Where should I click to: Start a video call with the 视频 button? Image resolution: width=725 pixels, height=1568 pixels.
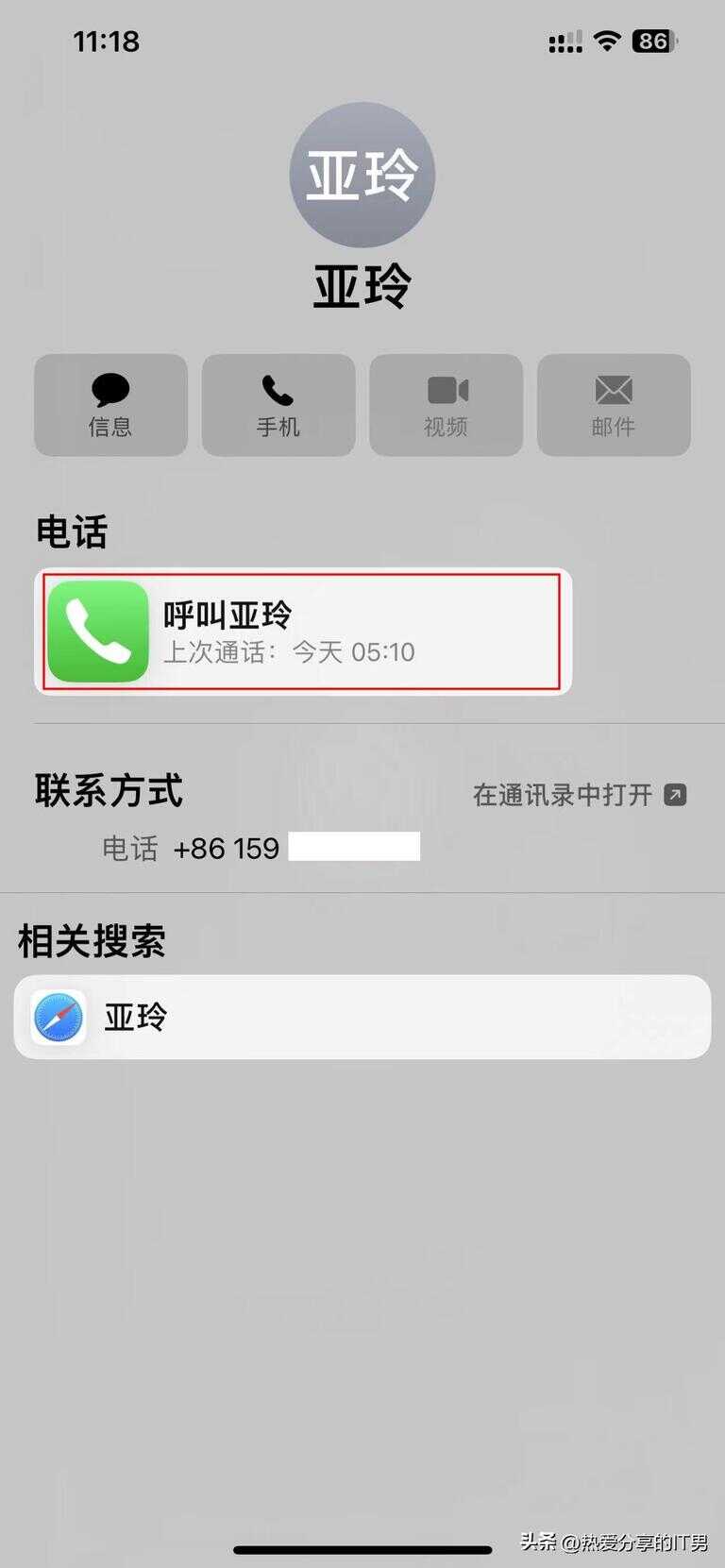pos(446,405)
